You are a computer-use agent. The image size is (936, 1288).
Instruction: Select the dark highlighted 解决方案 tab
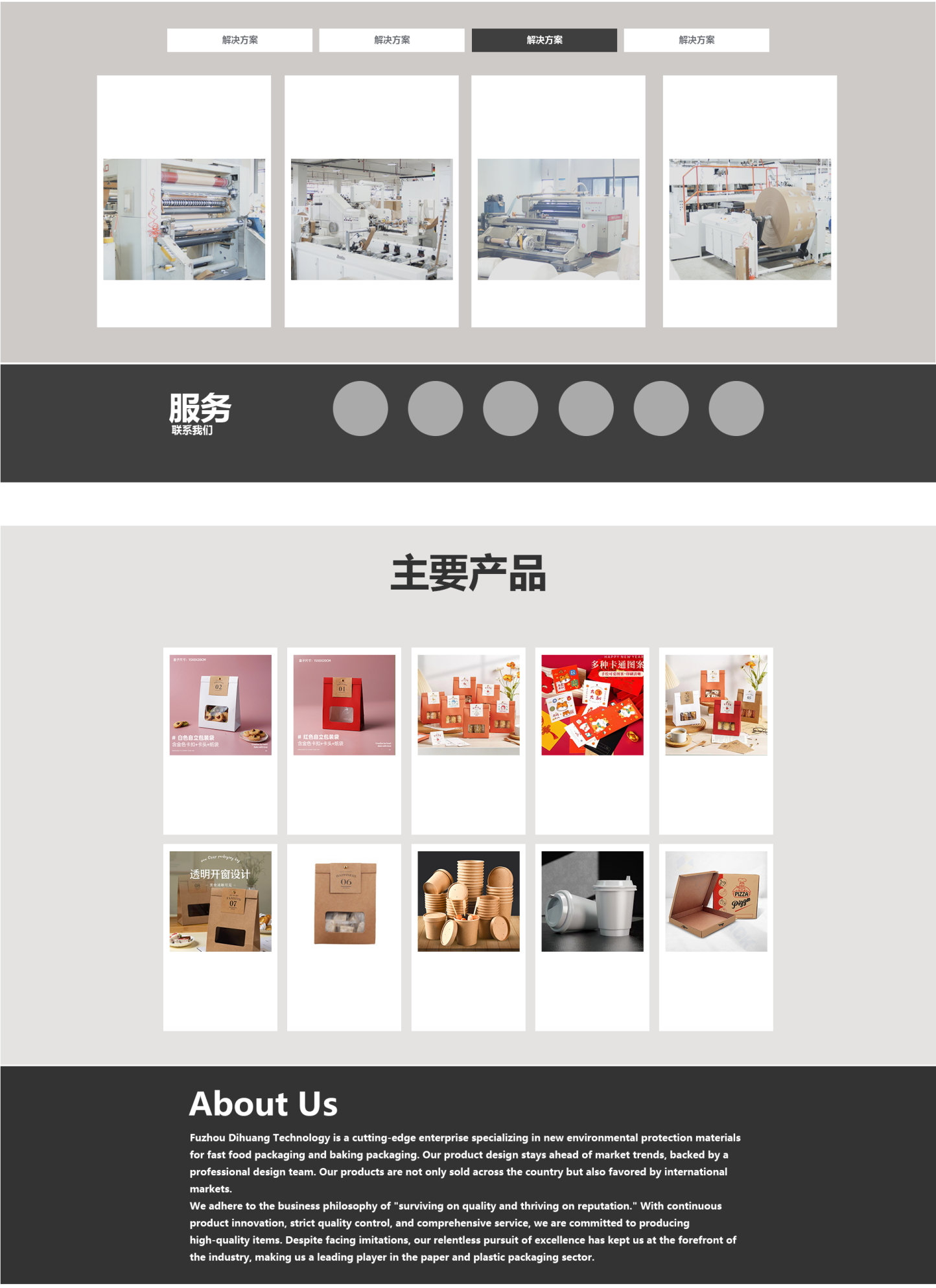544,40
